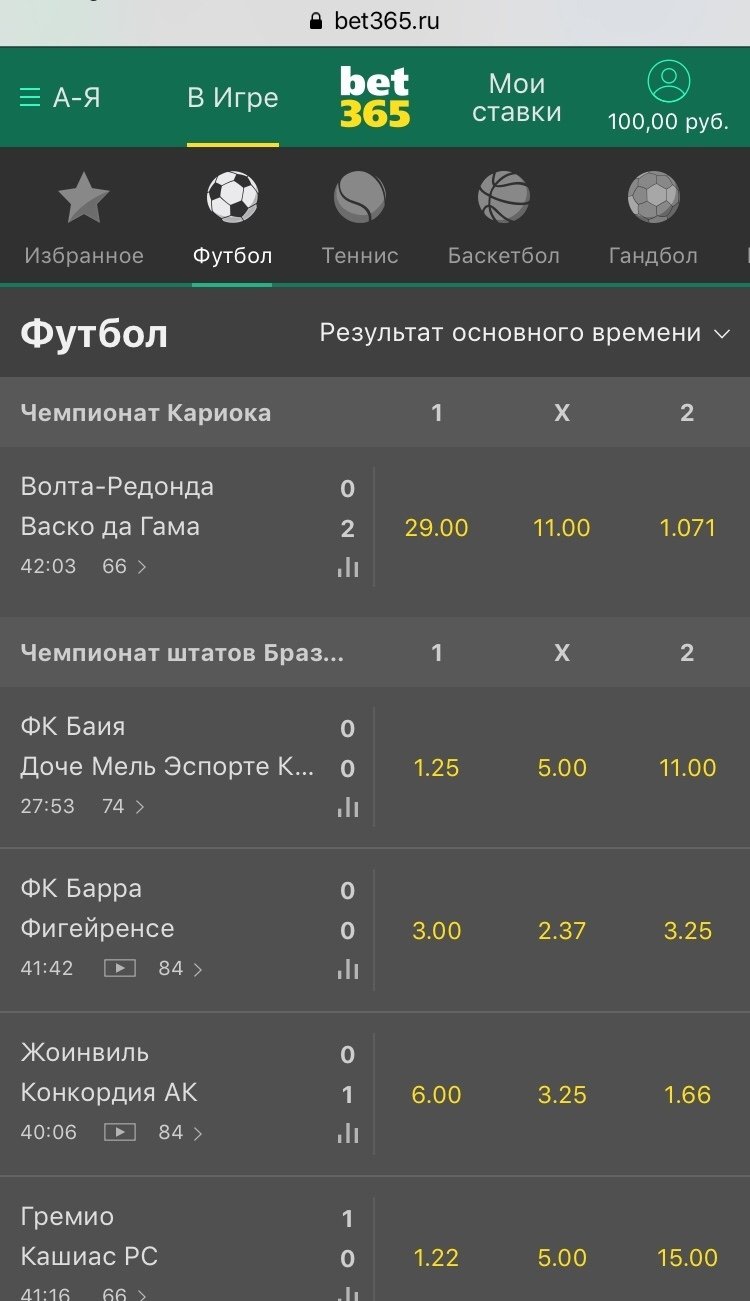Switch to В Игре tab
Image resolution: width=750 pixels, height=1301 pixels.
(232, 98)
